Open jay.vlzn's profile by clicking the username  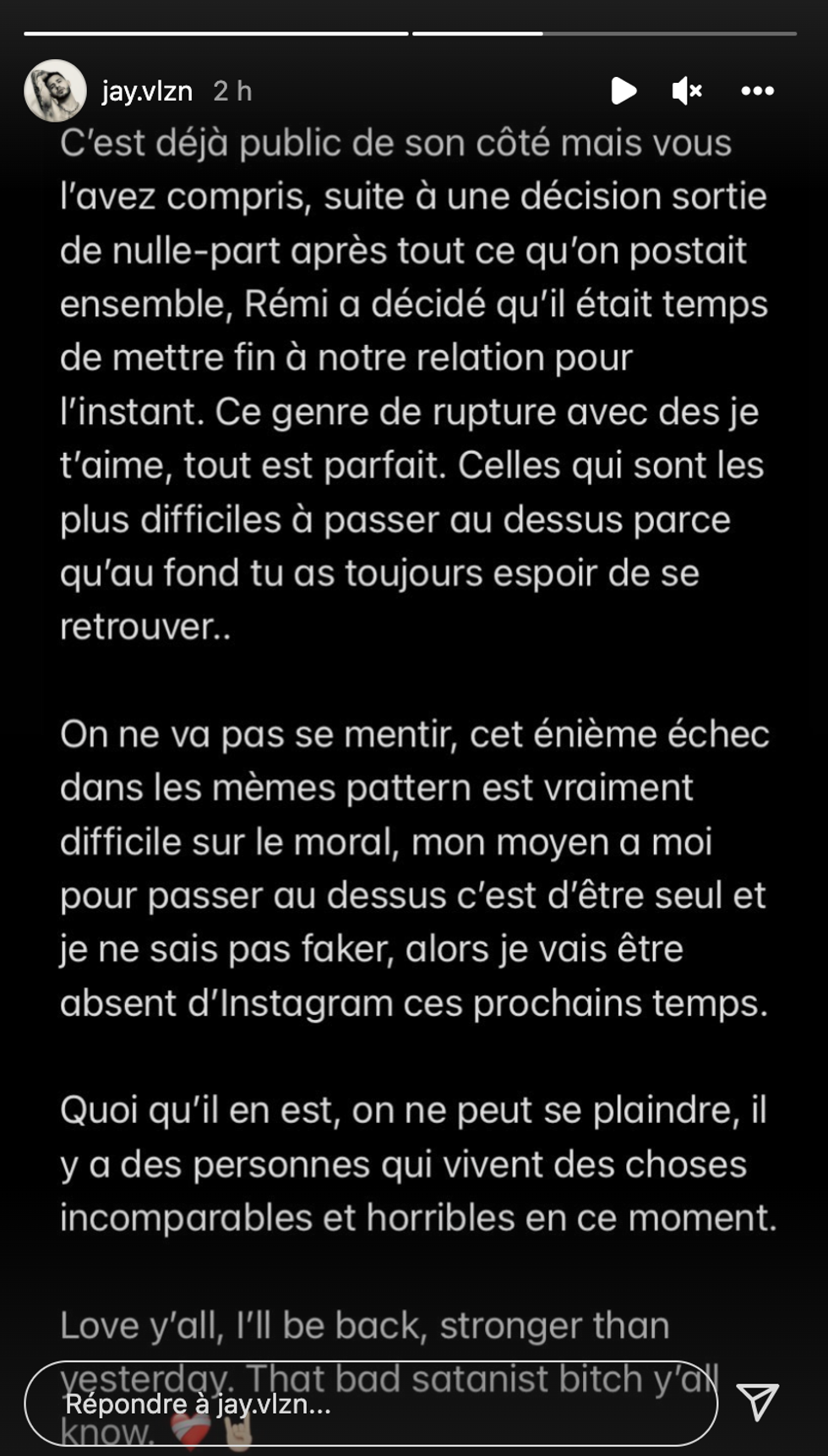[x=148, y=89]
